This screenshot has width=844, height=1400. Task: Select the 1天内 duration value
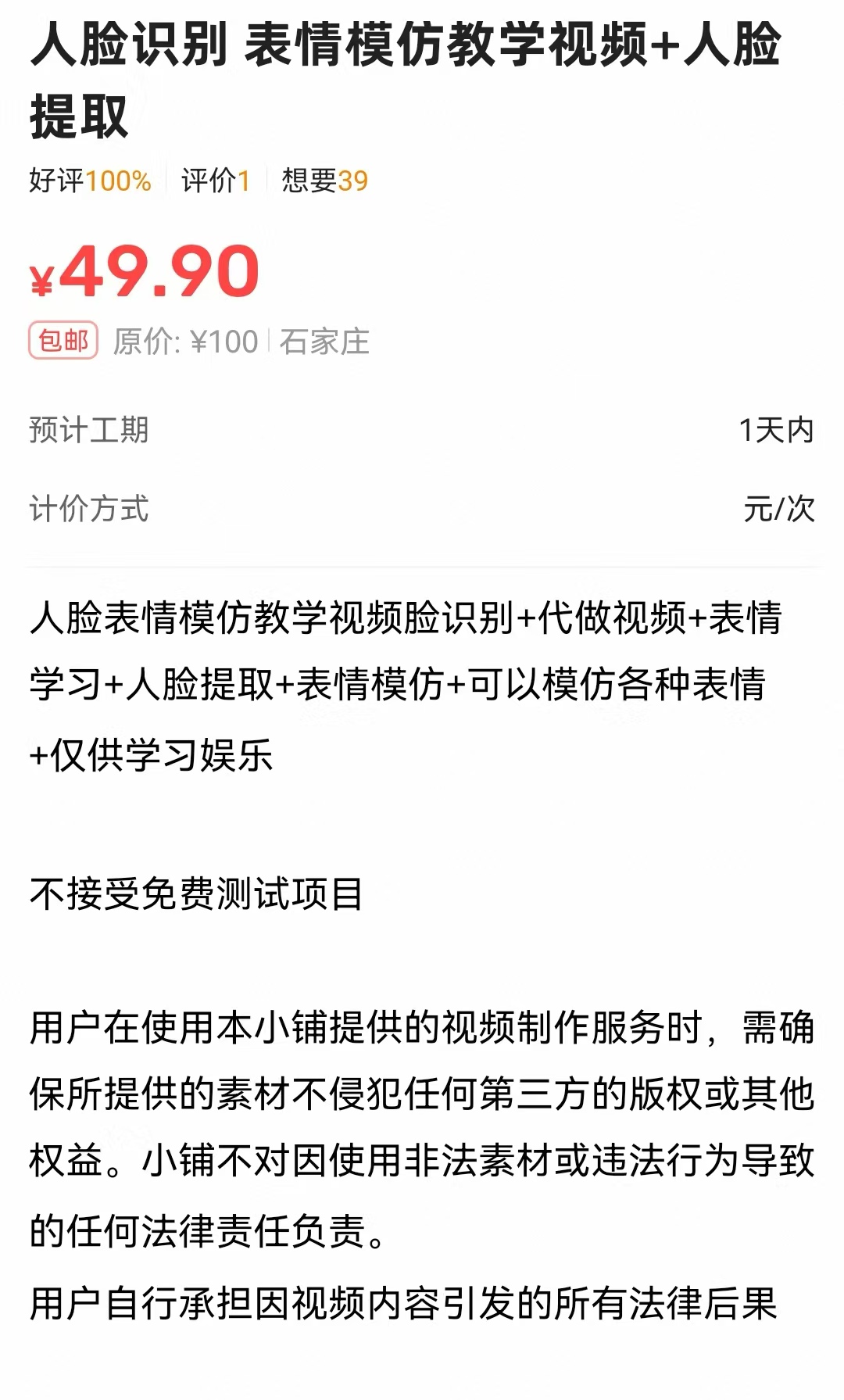tap(776, 431)
